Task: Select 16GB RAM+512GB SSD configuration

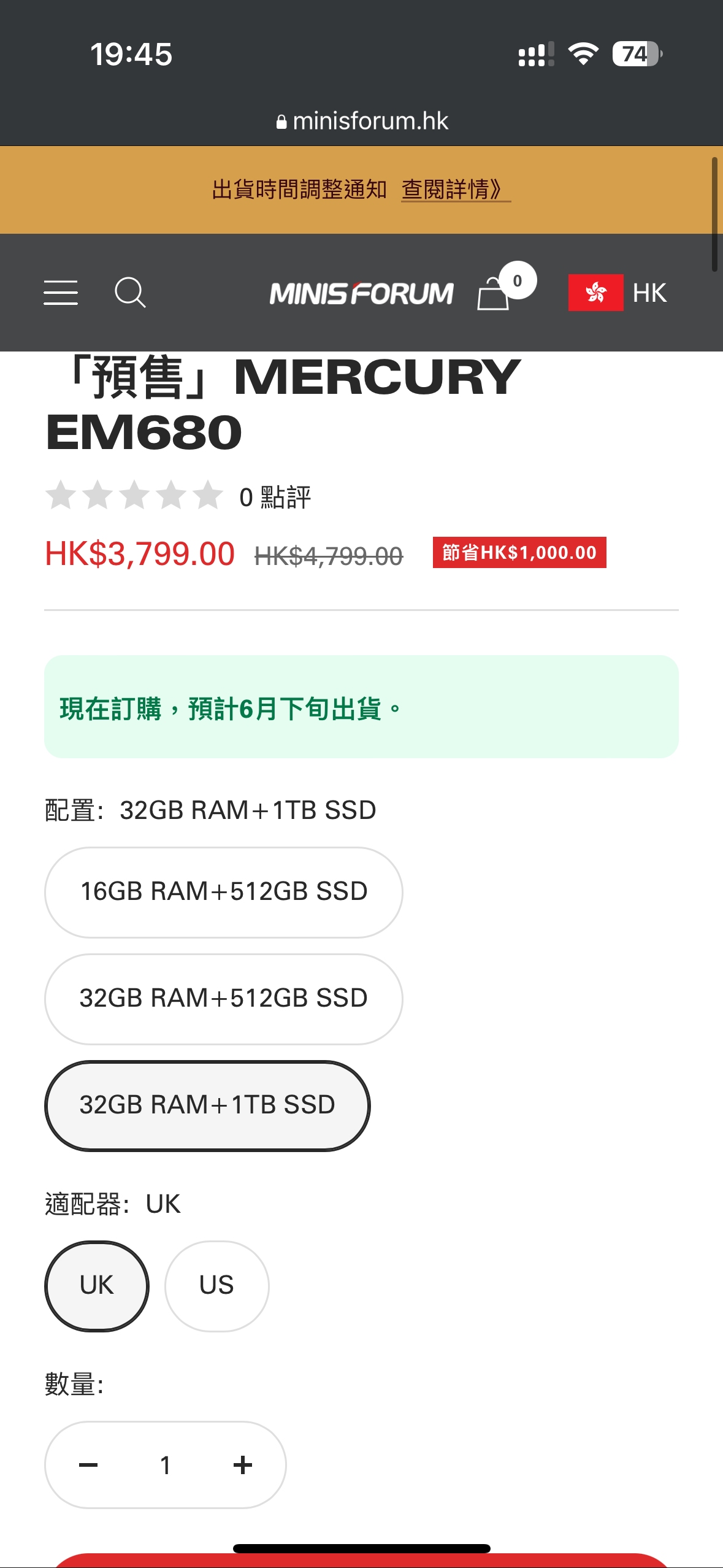Action: (x=224, y=892)
